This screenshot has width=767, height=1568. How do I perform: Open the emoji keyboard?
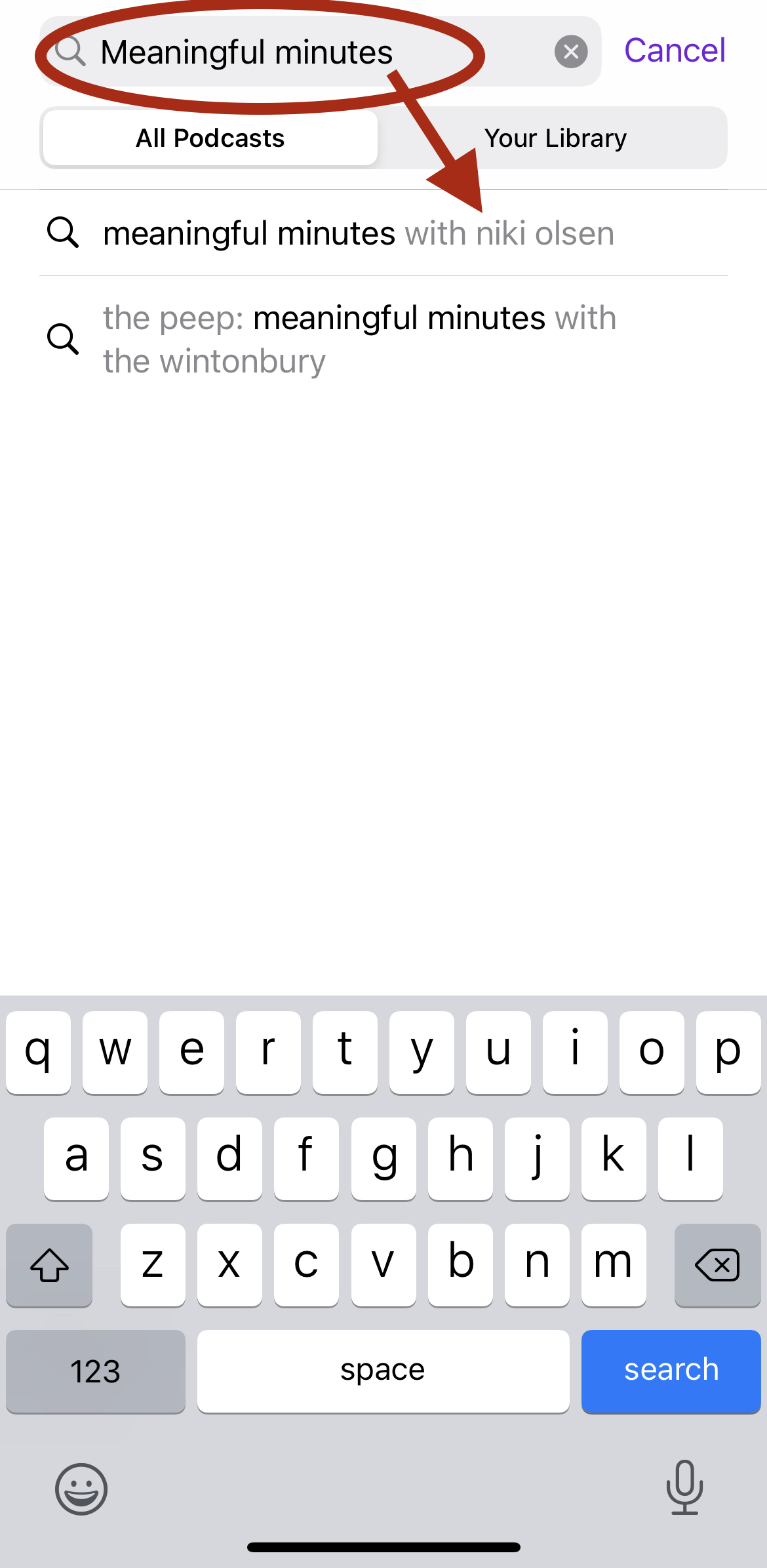(81, 1489)
